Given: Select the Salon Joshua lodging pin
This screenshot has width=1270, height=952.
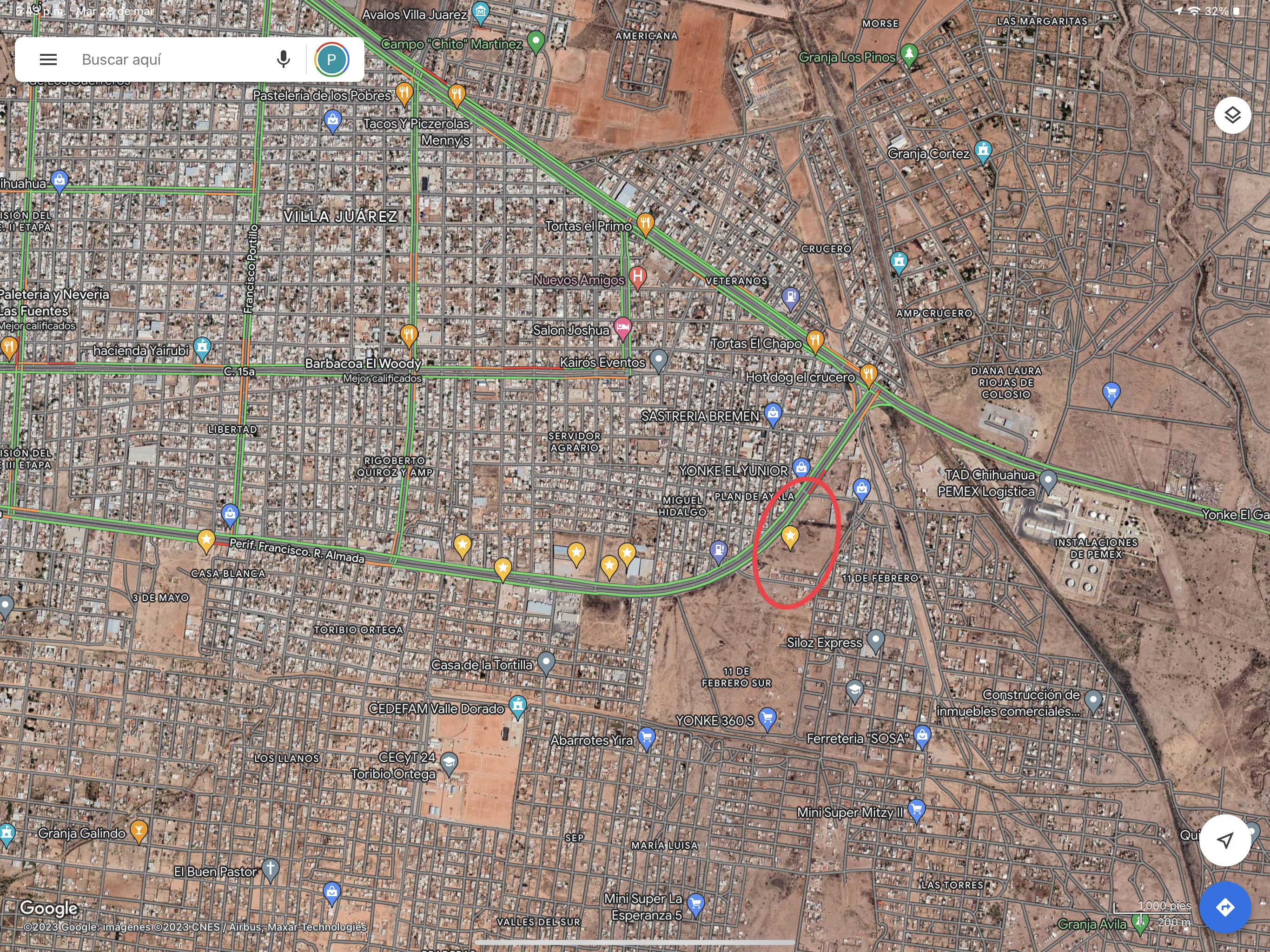Looking at the screenshot, I should (x=623, y=327).
